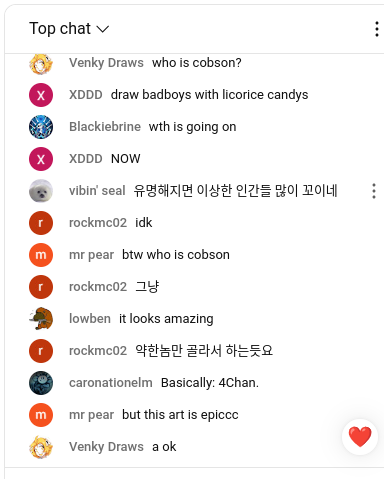Open mr pear's "but this art is epiccc" message
The image size is (384, 479).
point(180,415)
